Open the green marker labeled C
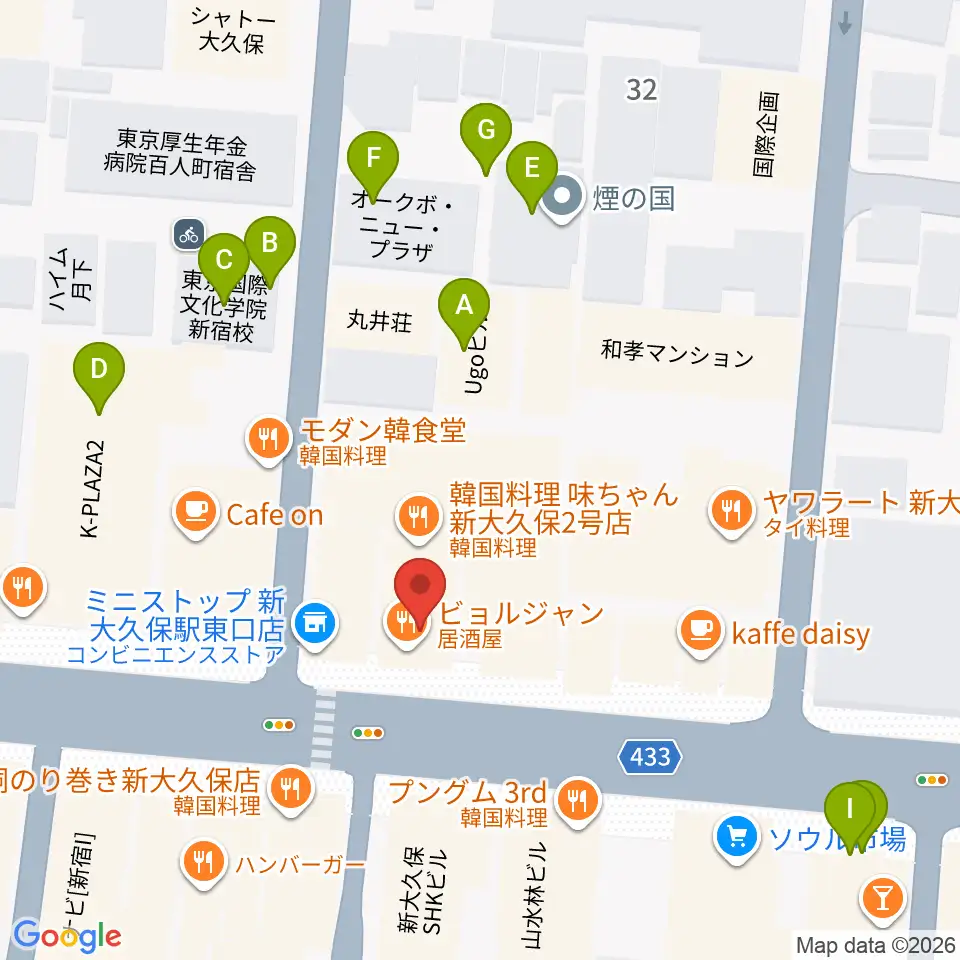This screenshot has width=960, height=960. [x=224, y=263]
